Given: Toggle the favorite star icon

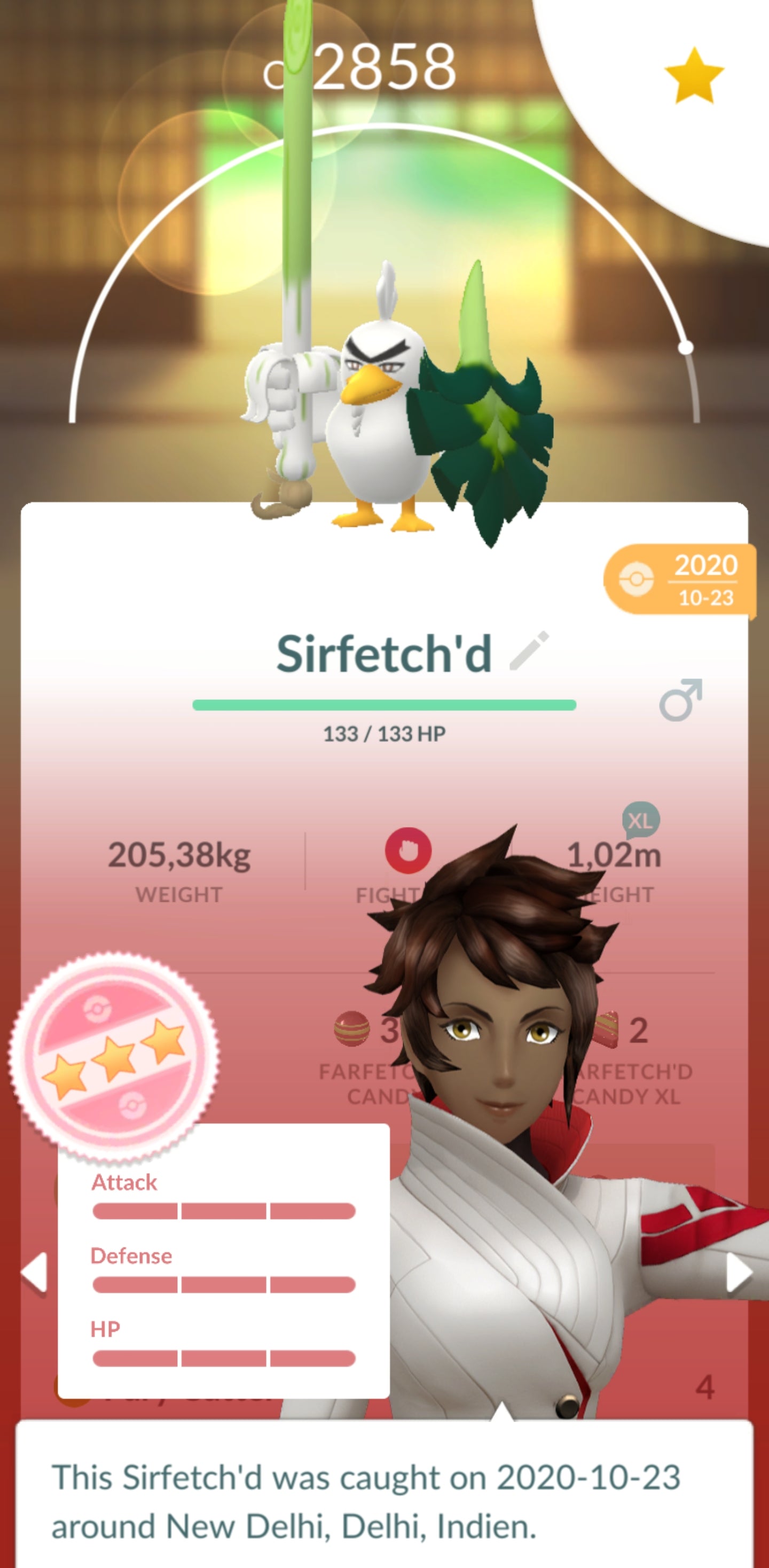Looking at the screenshot, I should pyautogui.click(x=694, y=76).
